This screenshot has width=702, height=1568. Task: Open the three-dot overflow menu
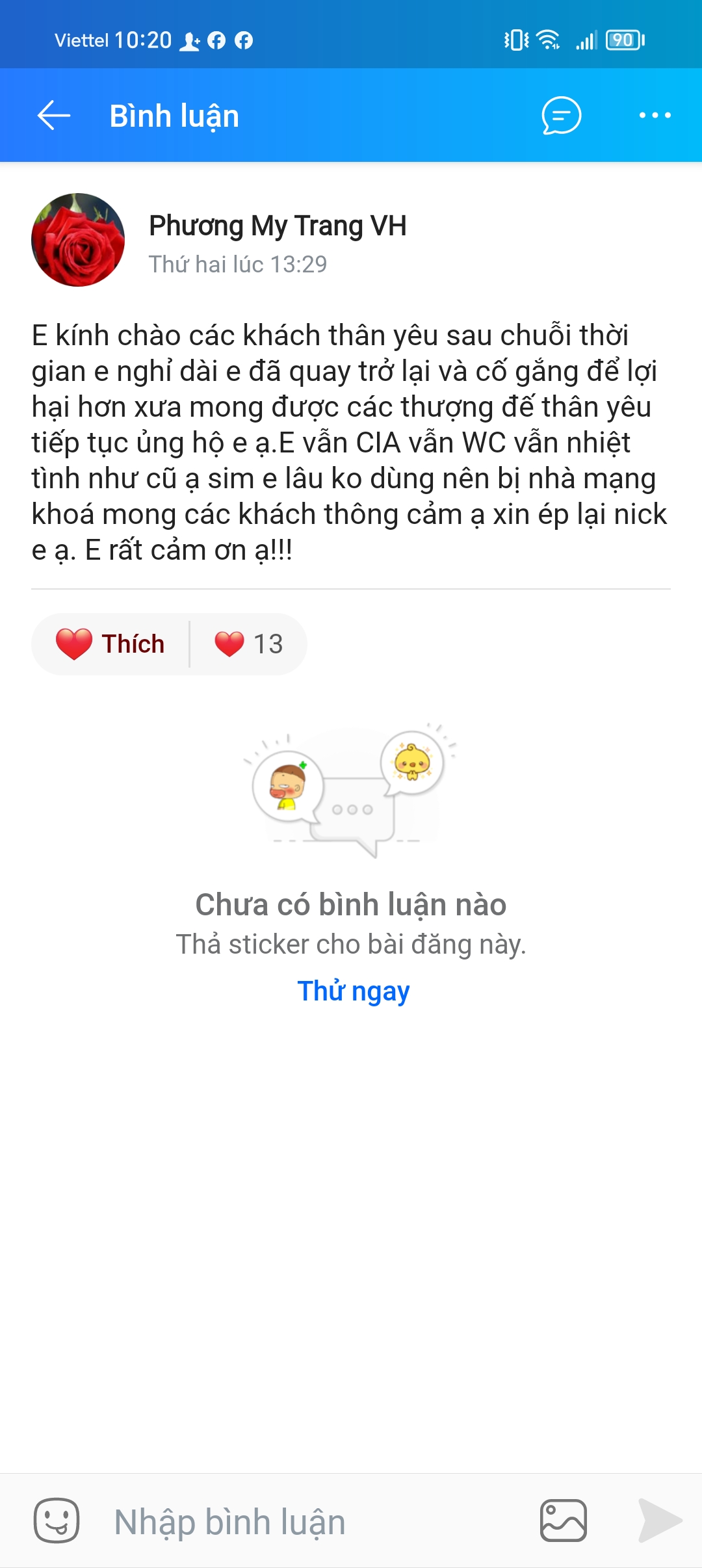click(x=655, y=116)
